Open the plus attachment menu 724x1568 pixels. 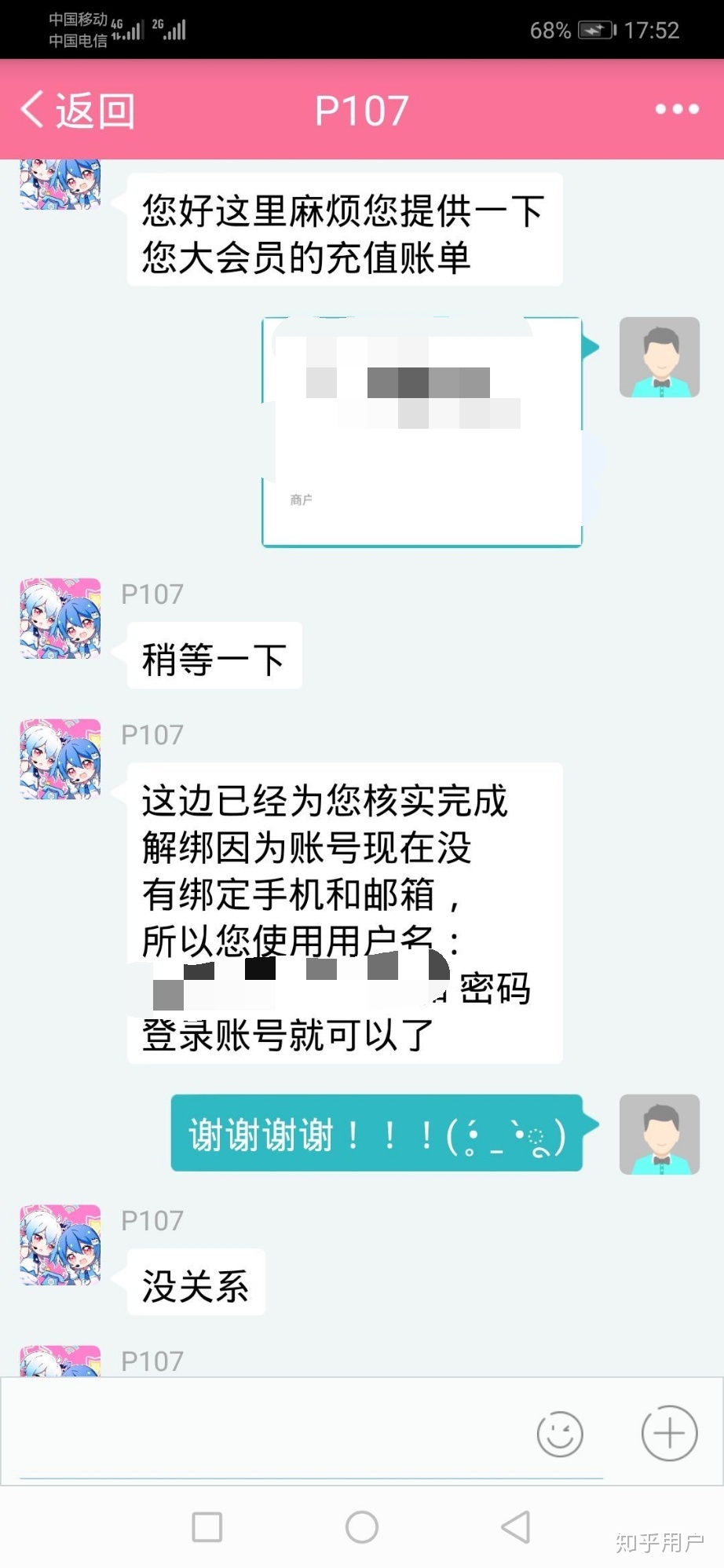click(x=669, y=1434)
